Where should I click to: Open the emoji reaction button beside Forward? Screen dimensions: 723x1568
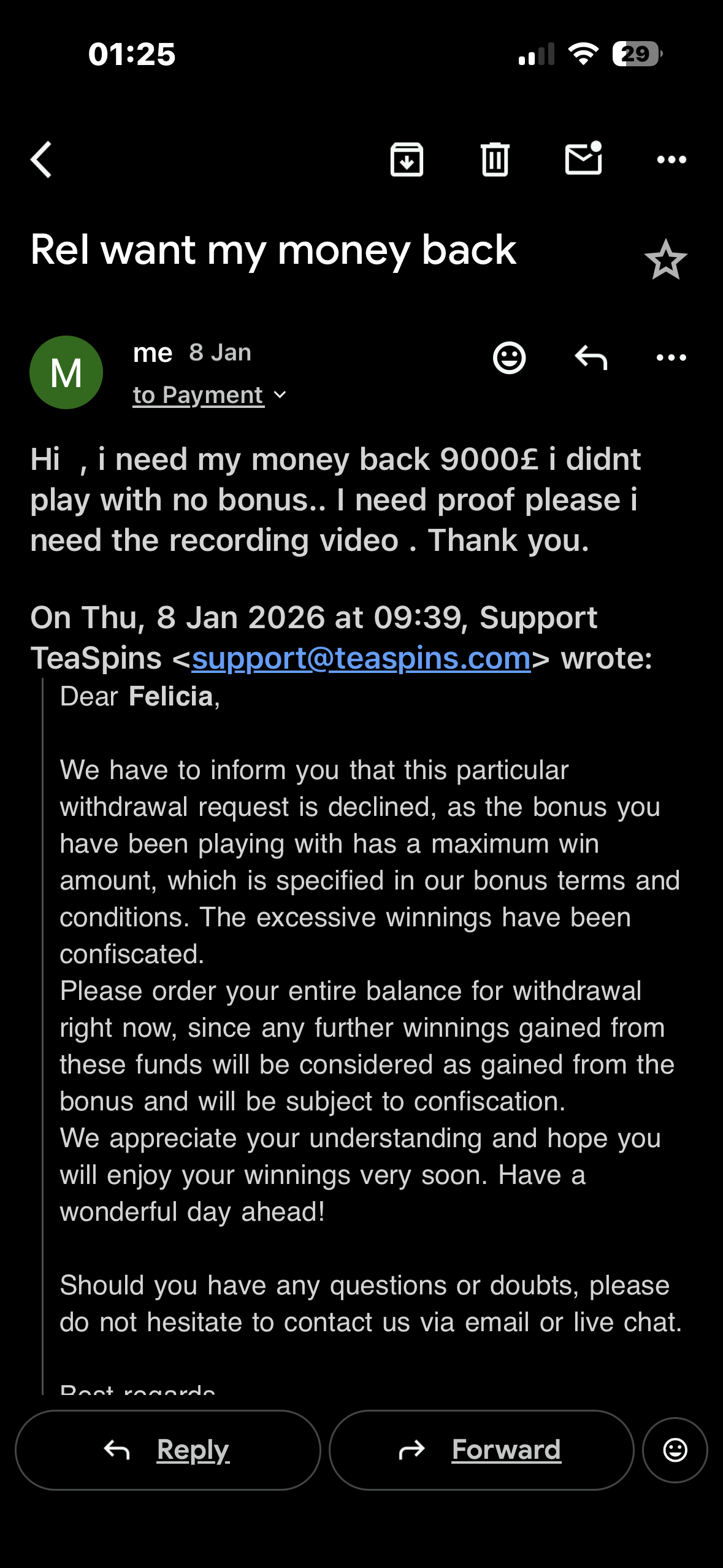pos(675,1450)
